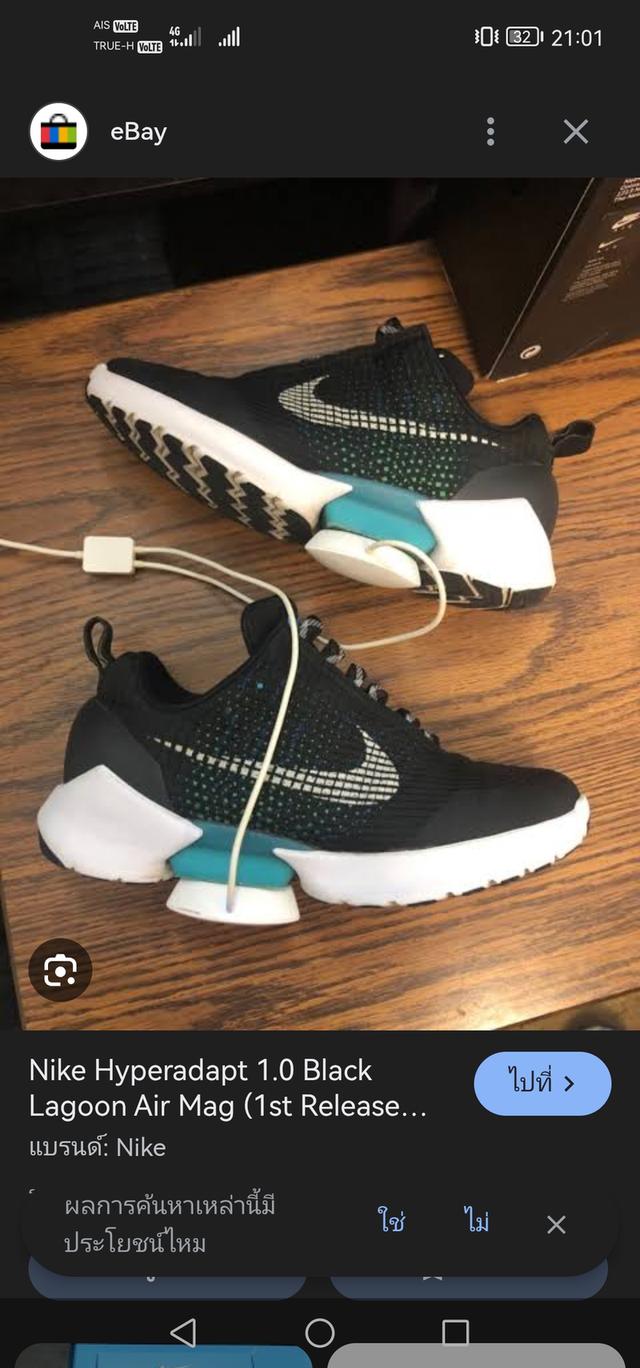Viewport: 640px width, 1368px height.
Task: Open the three-dot overflow menu
Action: pyautogui.click(x=490, y=131)
